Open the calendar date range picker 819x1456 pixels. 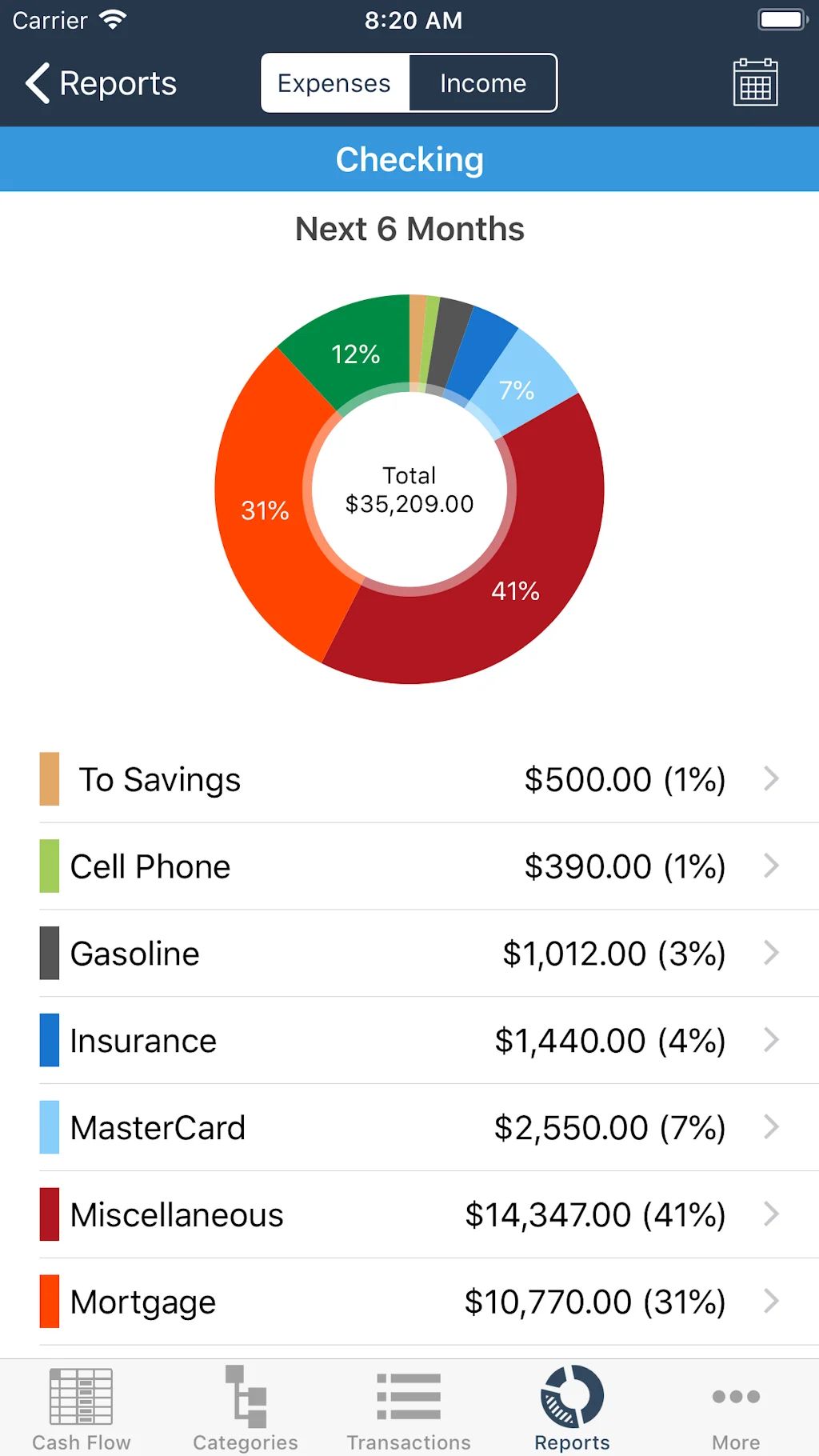click(755, 82)
